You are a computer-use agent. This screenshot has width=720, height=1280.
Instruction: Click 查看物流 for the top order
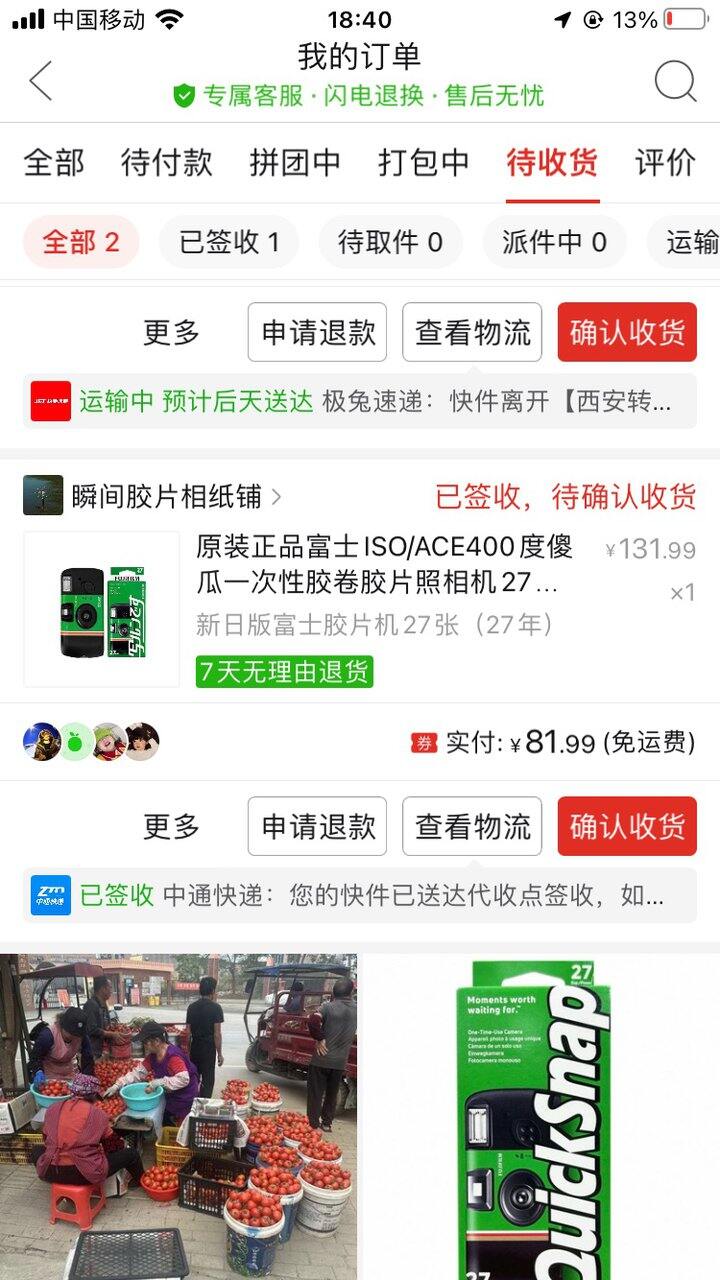pyautogui.click(x=472, y=333)
